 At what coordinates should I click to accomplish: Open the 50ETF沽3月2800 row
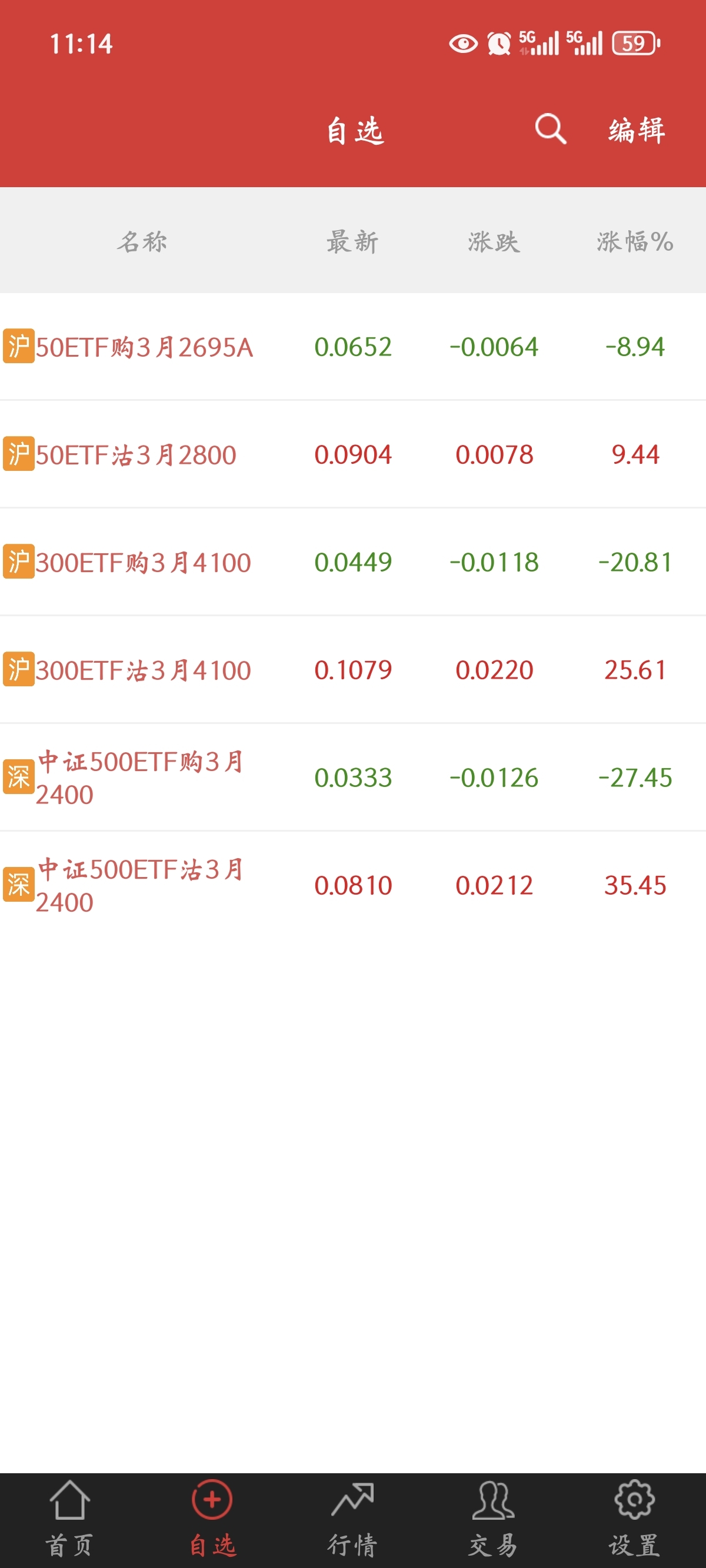point(353,455)
